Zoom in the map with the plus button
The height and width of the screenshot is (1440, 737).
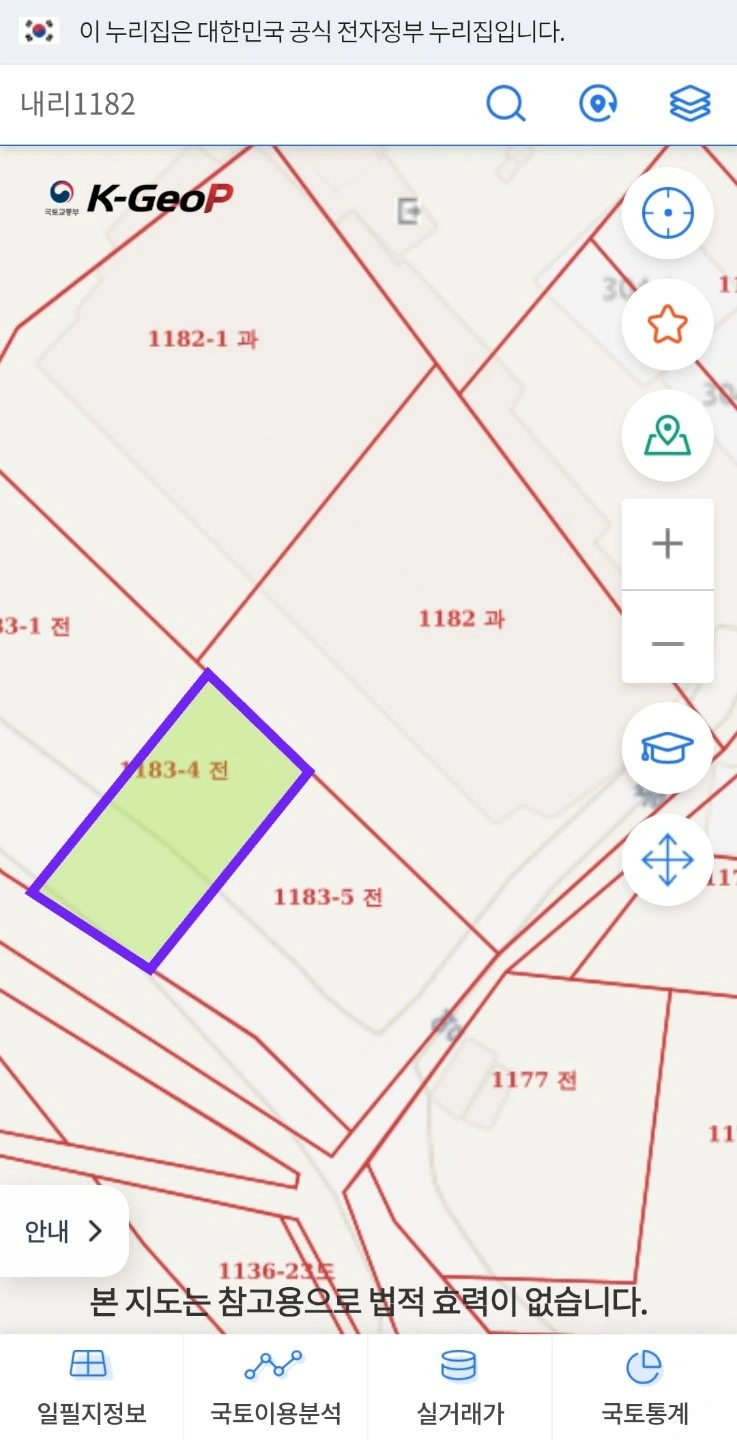click(667, 544)
